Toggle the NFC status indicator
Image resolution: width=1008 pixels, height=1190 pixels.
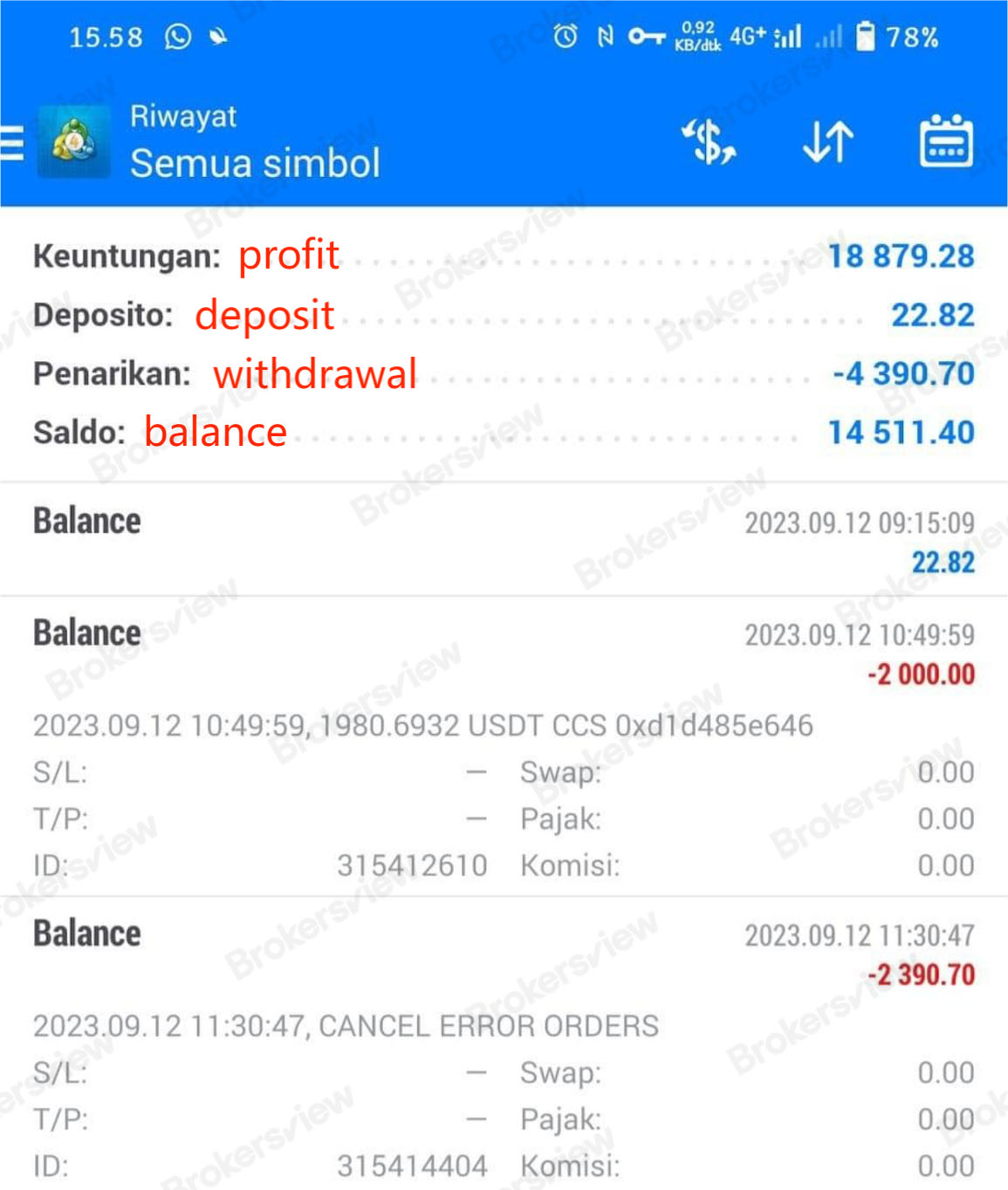click(604, 37)
